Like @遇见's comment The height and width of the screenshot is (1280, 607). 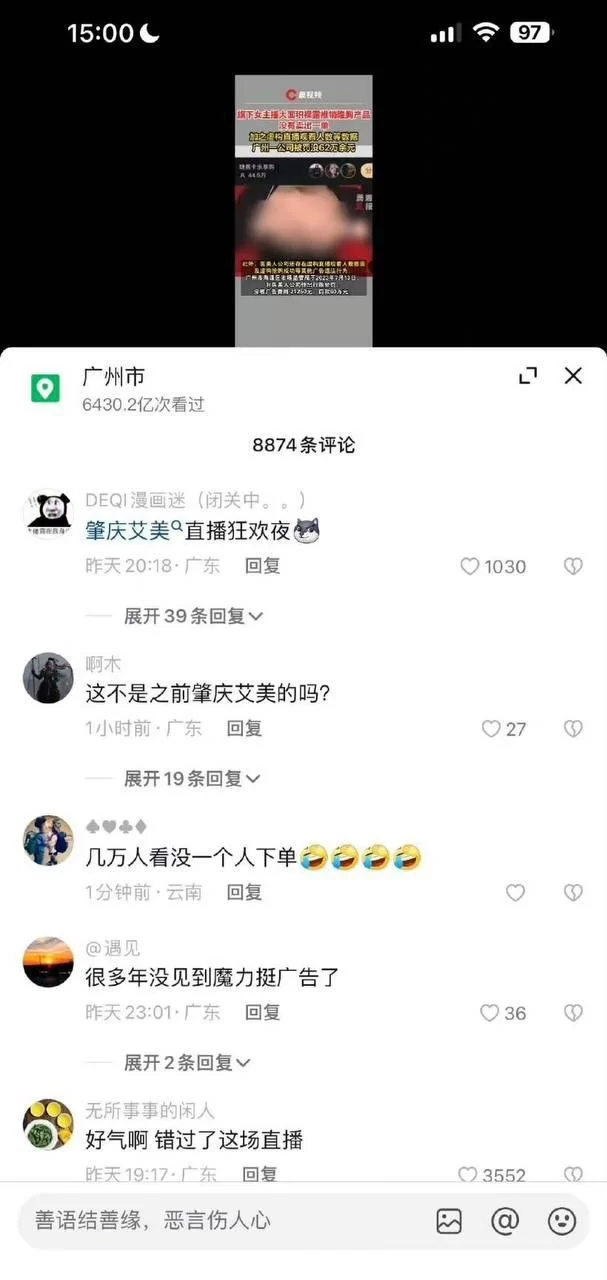tap(503, 1013)
